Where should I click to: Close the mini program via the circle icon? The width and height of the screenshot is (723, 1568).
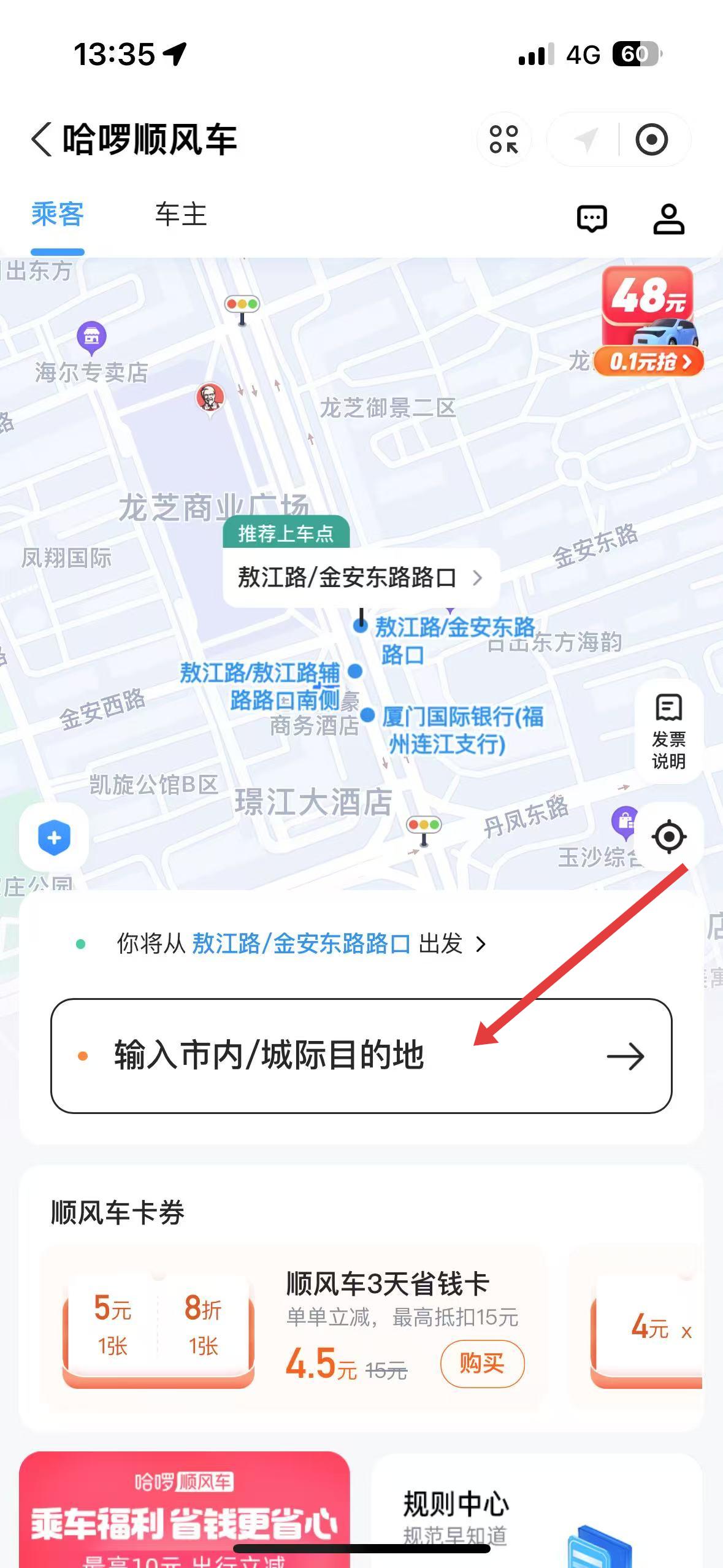[651, 139]
